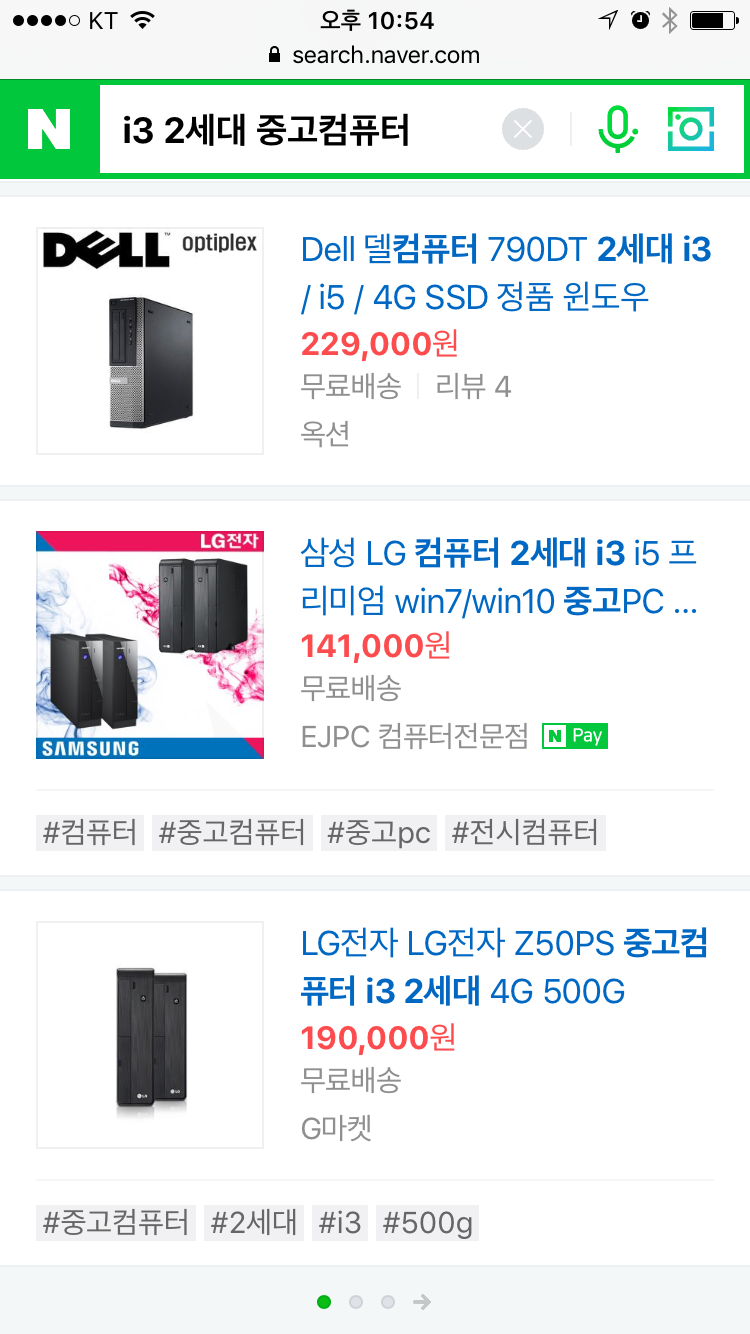Open the Dell 790DT computer listing
Image resolution: width=750 pixels, height=1334 pixels.
(x=506, y=272)
